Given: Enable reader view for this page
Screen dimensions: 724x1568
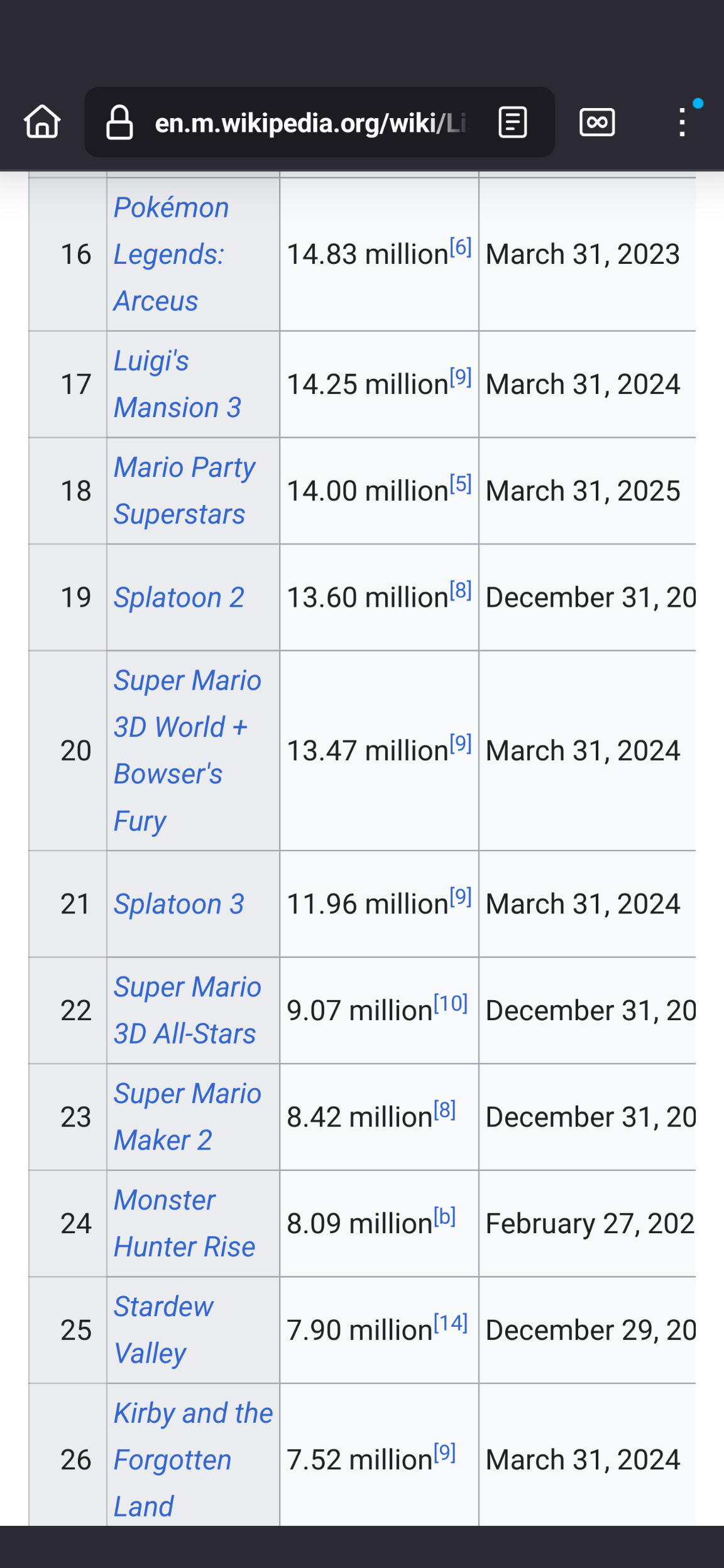Looking at the screenshot, I should pos(512,122).
